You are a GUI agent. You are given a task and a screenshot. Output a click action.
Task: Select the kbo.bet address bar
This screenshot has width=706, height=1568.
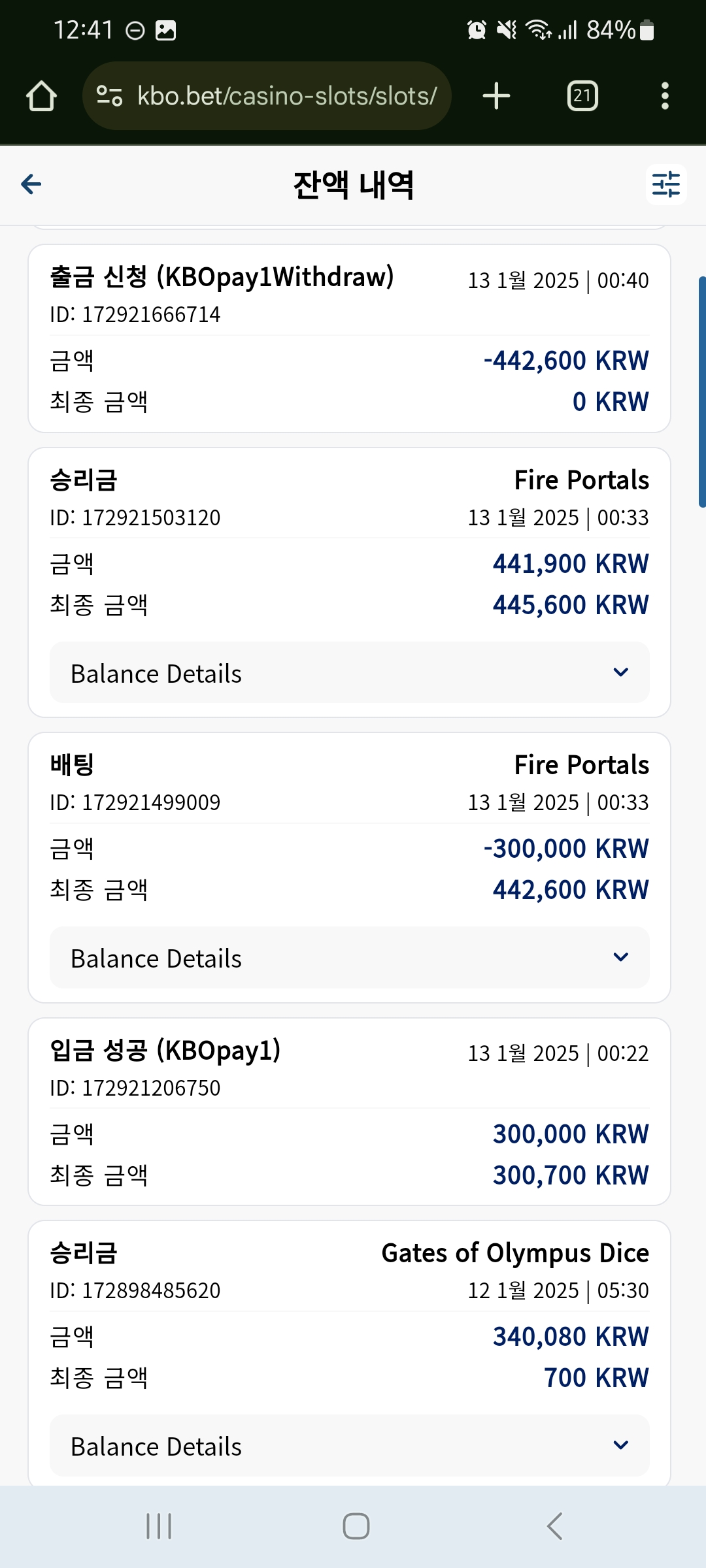click(x=267, y=96)
